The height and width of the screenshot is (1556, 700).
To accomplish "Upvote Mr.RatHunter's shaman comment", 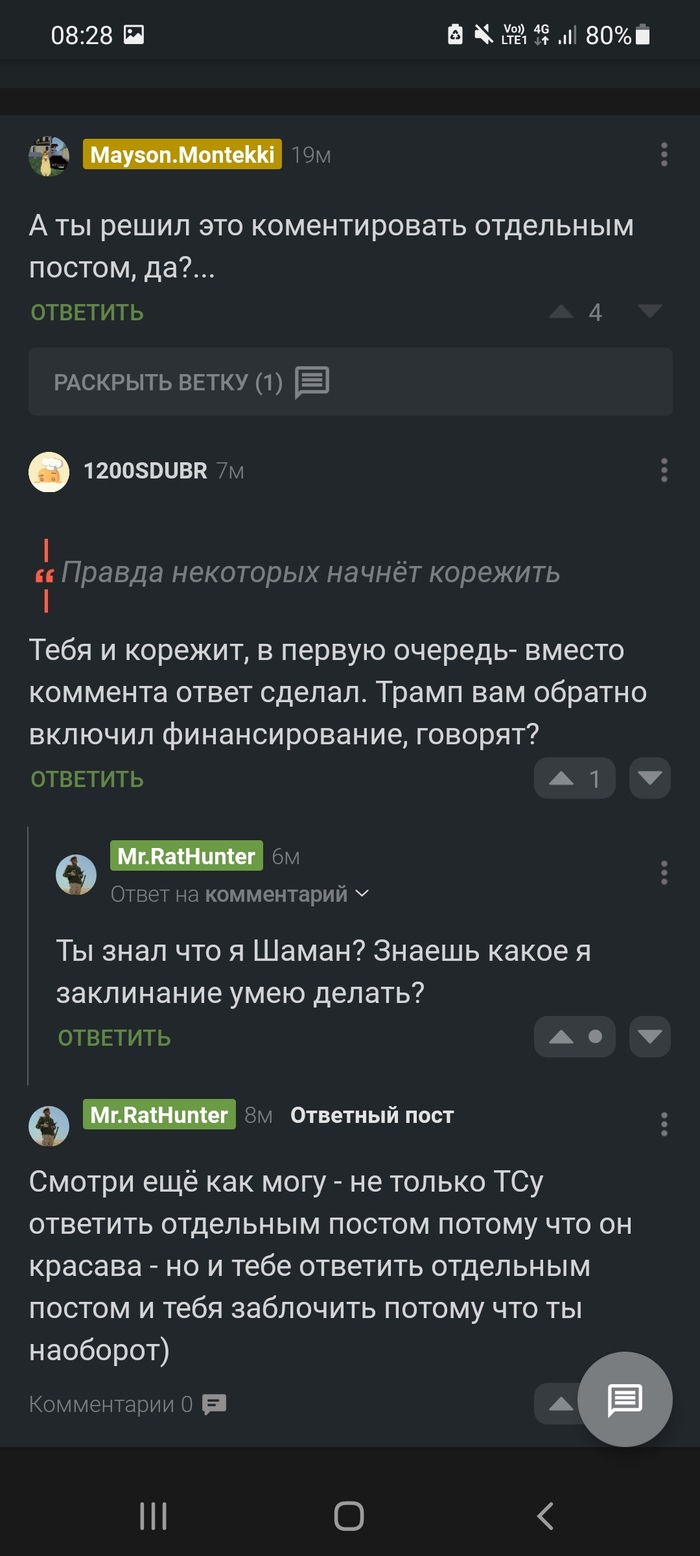I will tap(562, 1038).
